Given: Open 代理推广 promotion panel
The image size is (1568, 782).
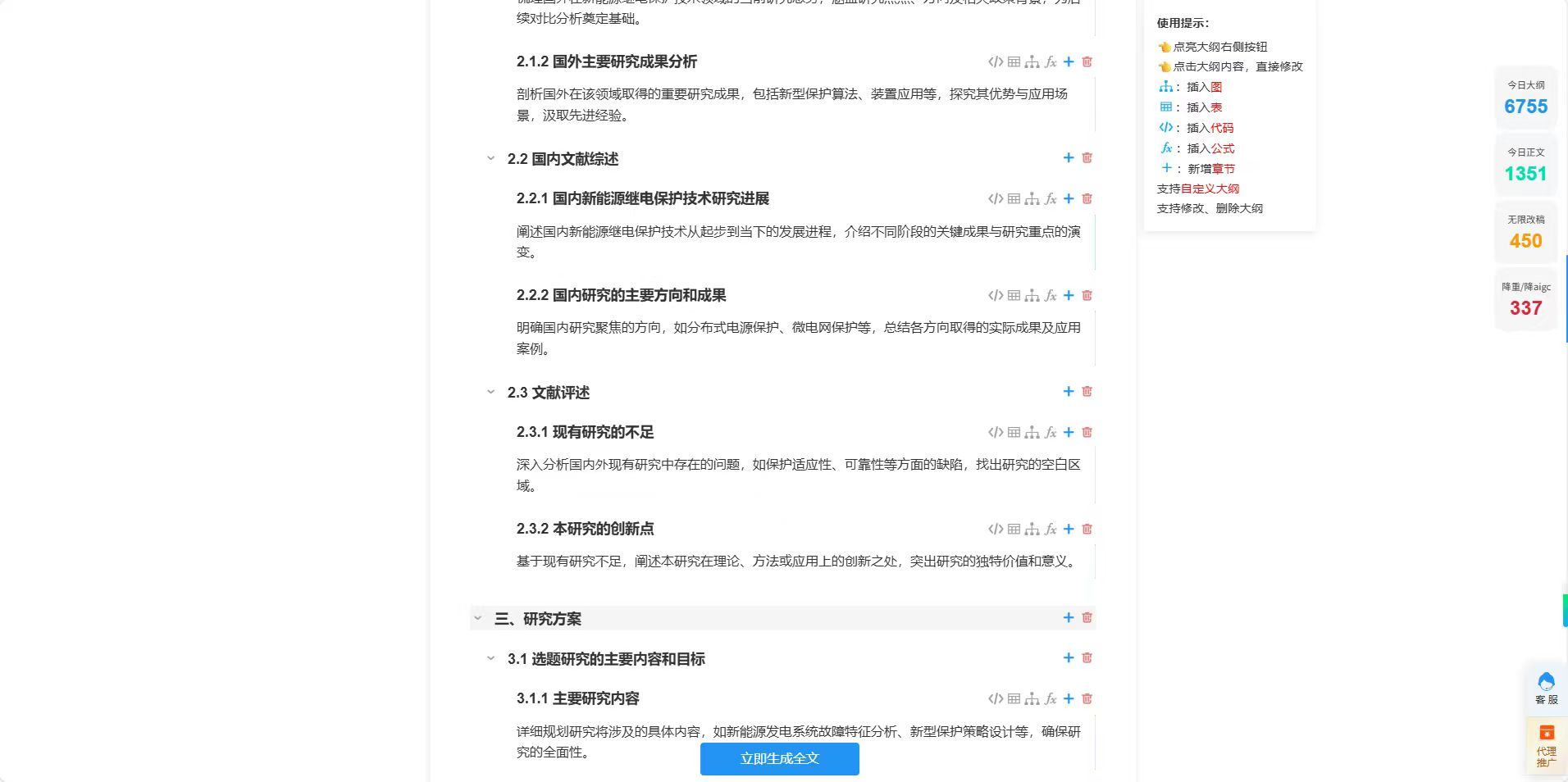Looking at the screenshot, I should pos(1546,746).
